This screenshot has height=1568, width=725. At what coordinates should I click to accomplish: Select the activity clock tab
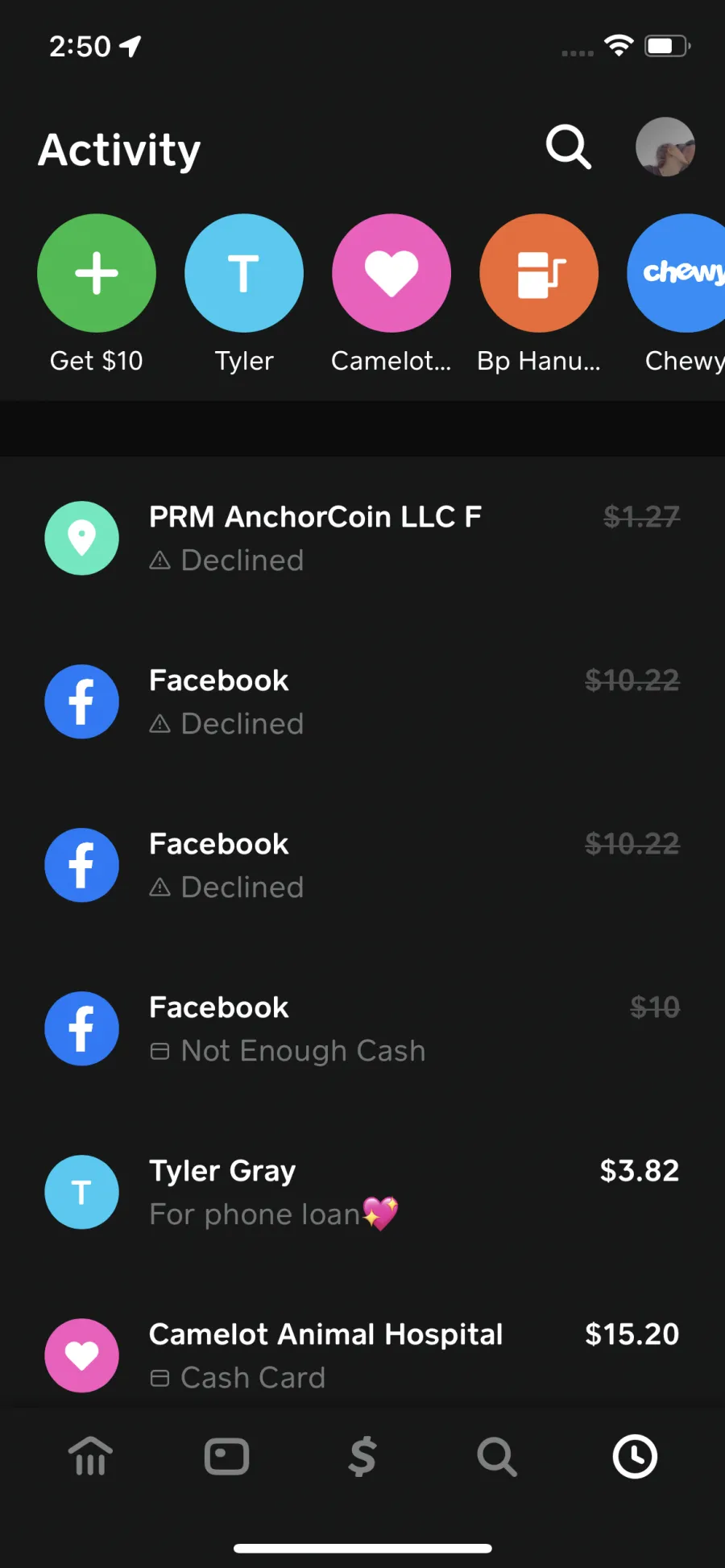point(635,1456)
